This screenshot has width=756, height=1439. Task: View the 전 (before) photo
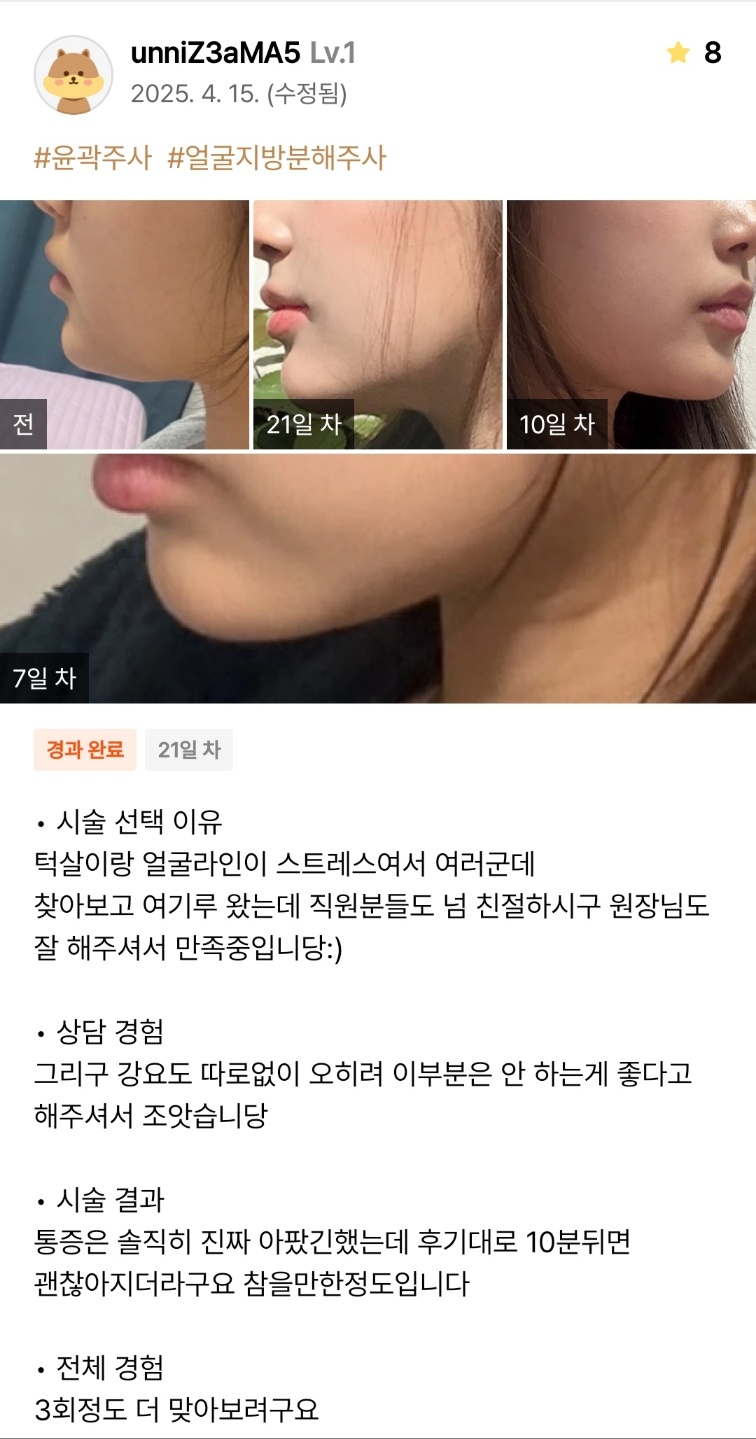tap(124, 324)
